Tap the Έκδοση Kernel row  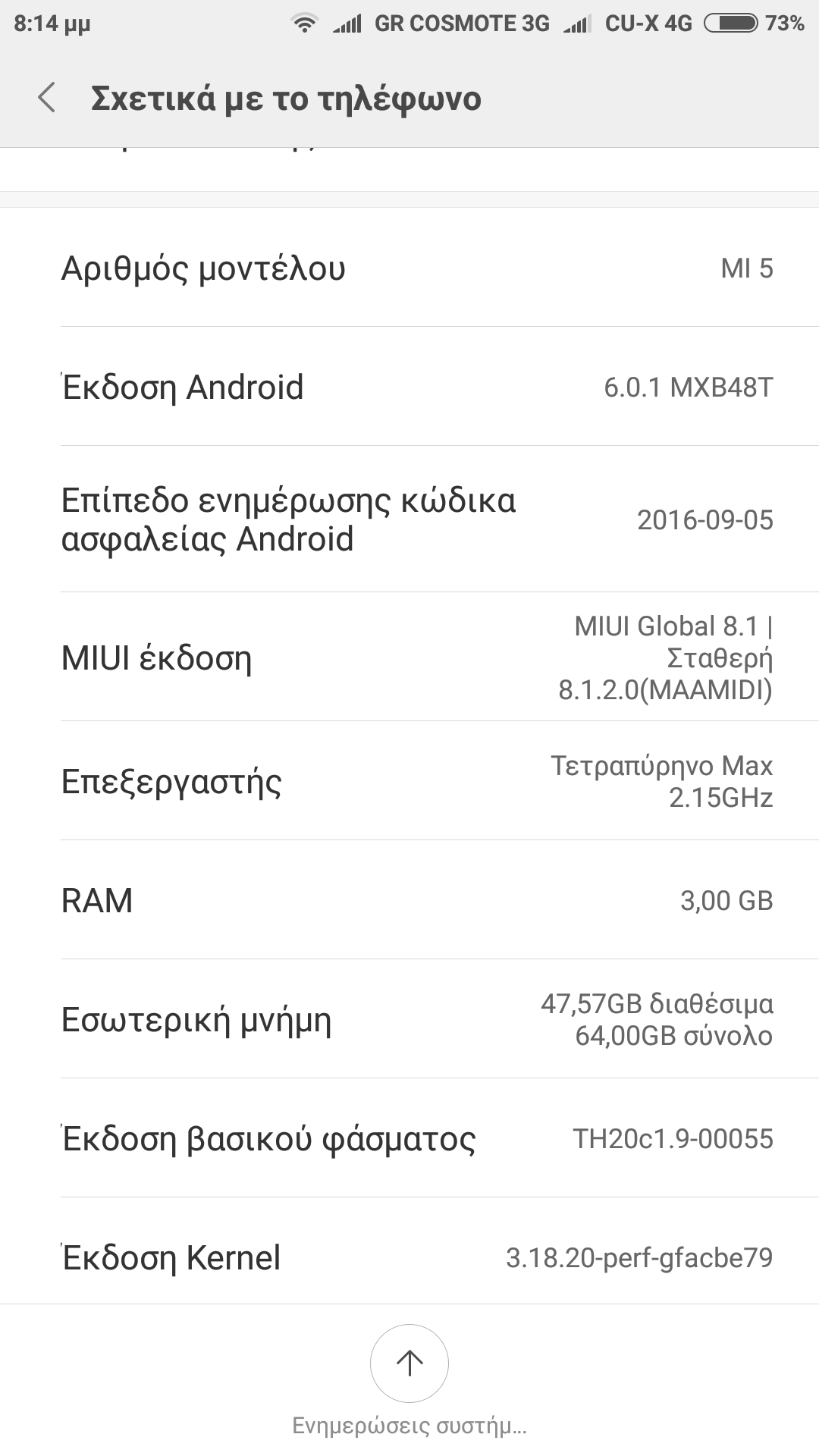(409, 1257)
